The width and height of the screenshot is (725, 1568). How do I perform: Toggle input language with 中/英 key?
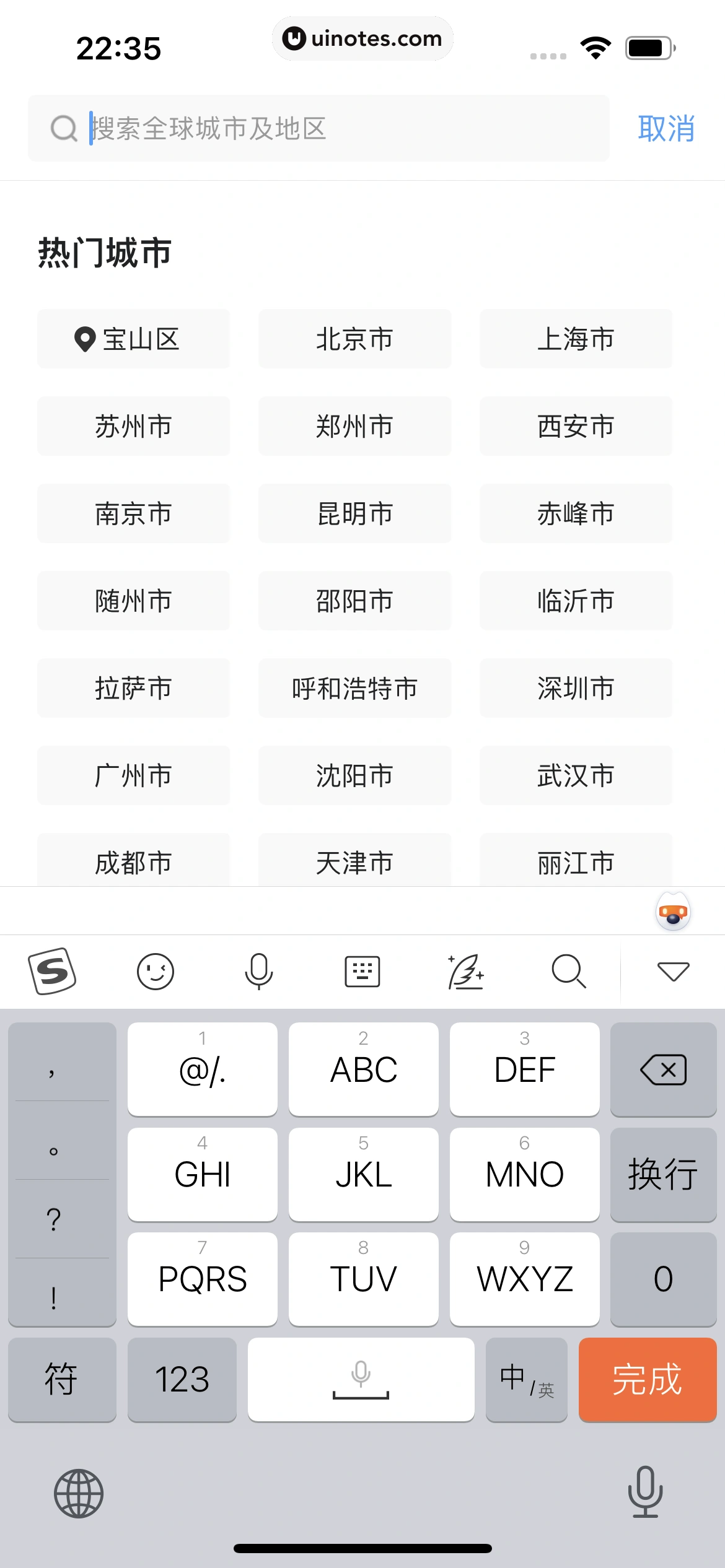526,1380
